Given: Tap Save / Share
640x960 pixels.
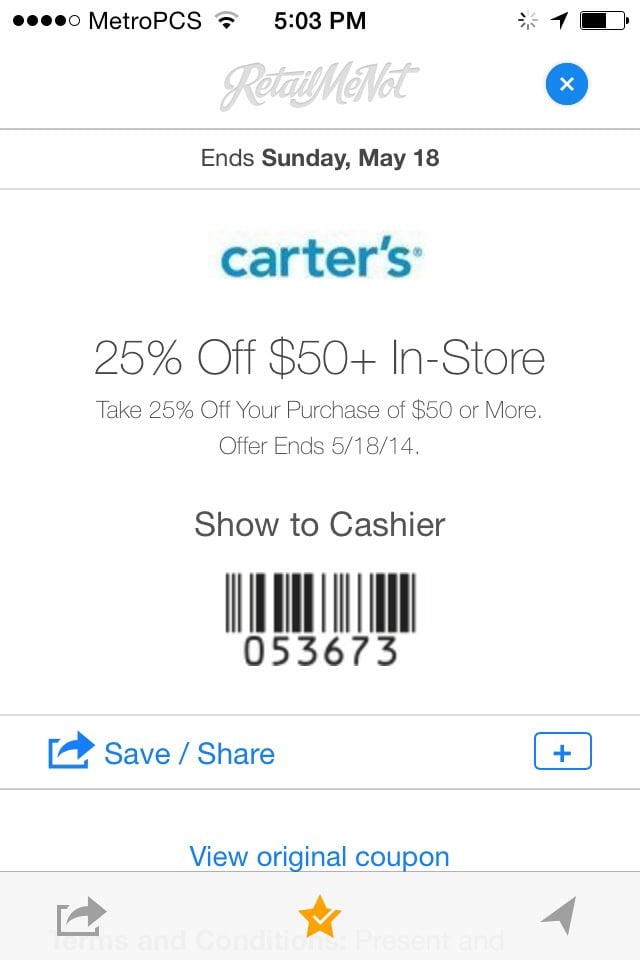Looking at the screenshot, I should (x=162, y=752).
